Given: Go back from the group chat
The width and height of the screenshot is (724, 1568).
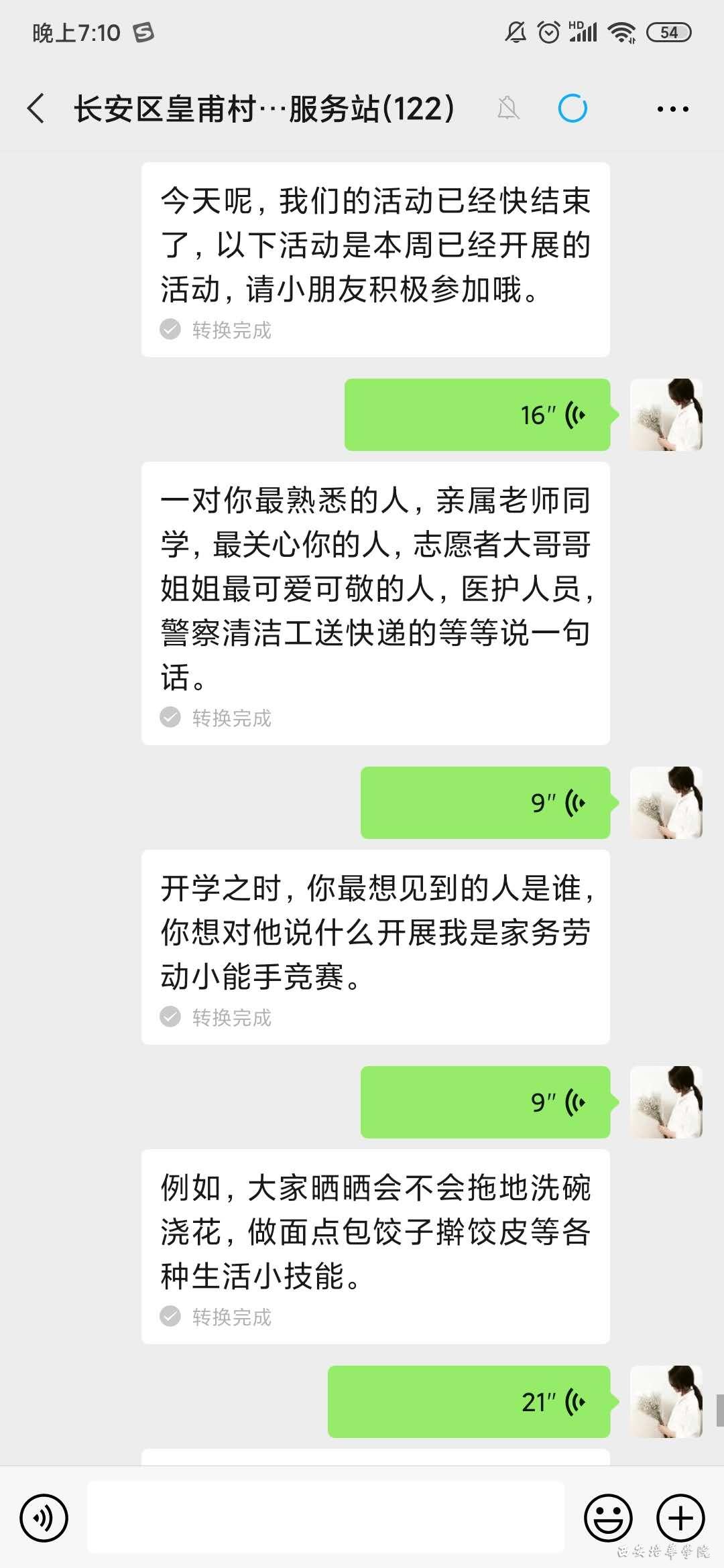Looking at the screenshot, I should (x=37, y=109).
